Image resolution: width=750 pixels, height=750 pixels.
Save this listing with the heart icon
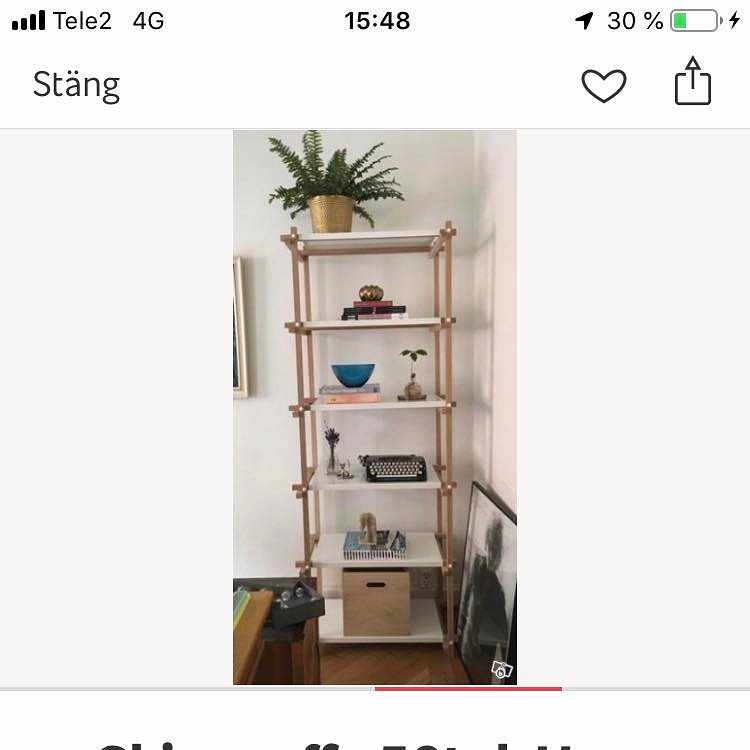[604, 86]
